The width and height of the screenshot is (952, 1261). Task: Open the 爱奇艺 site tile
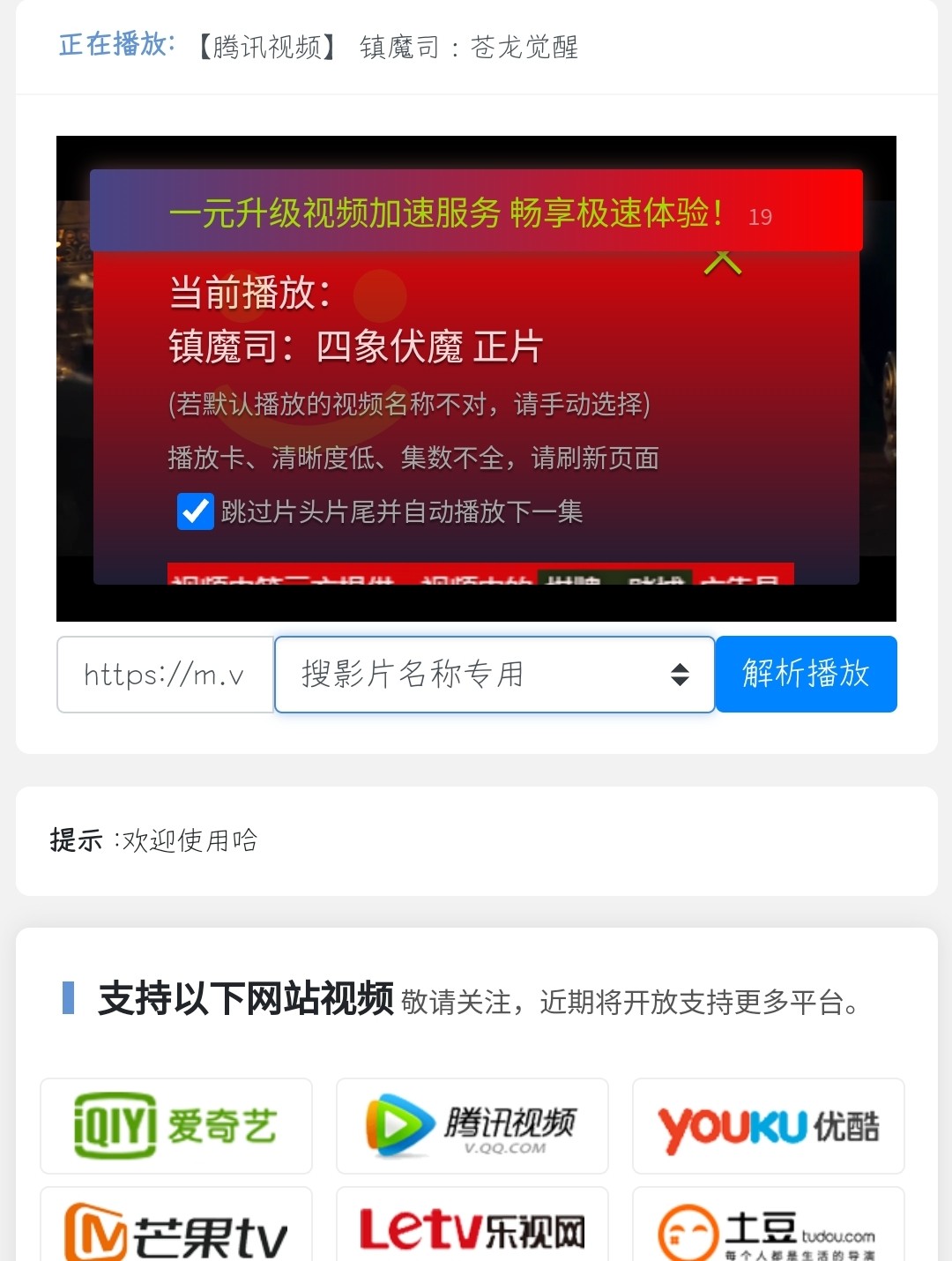coord(176,1126)
